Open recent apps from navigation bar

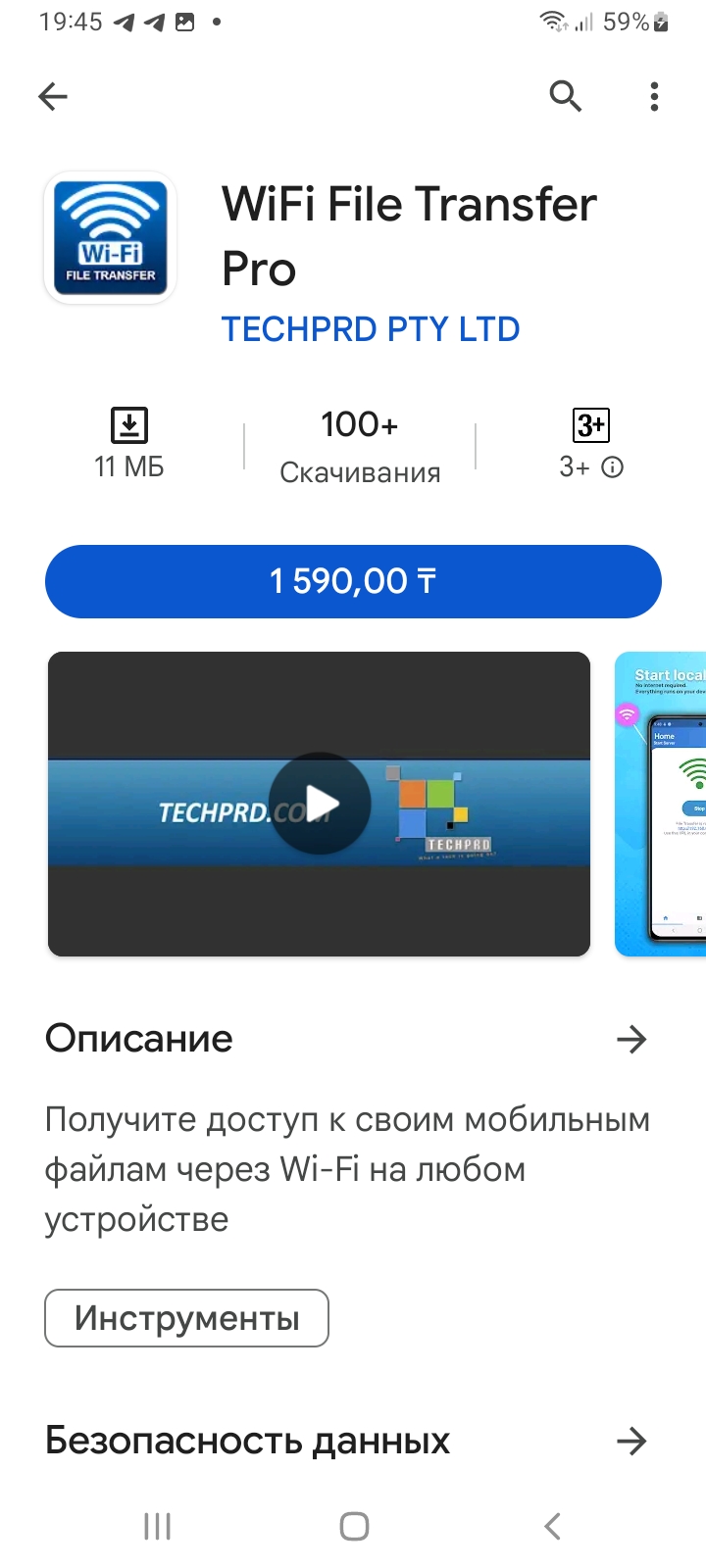(157, 1526)
